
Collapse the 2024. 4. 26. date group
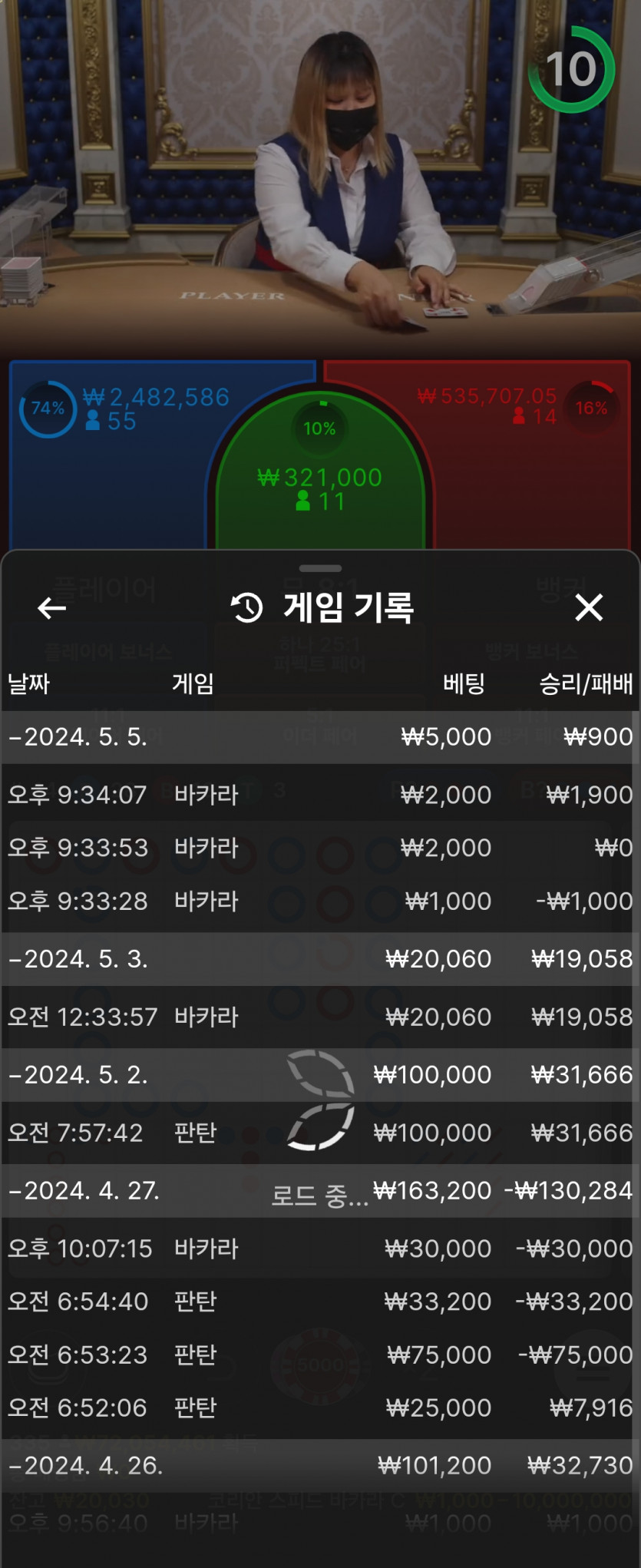pos(320,1466)
